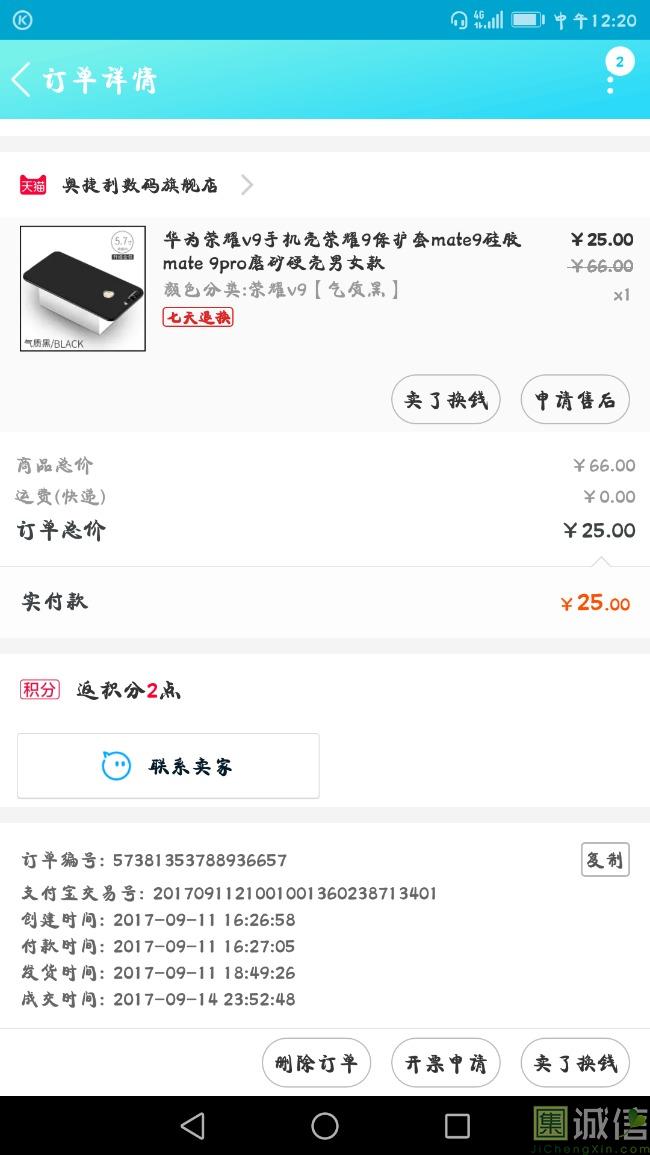Request an invoice via 开票申请
The width and height of the screenshot is (650, 1155).
pyautogui.click(x=446, y=1063)
